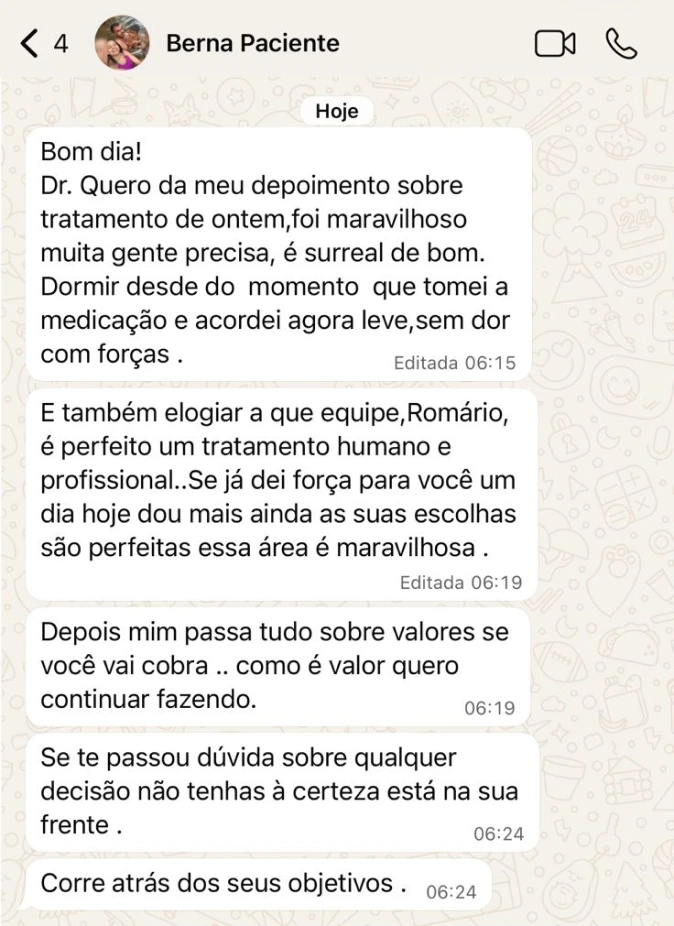Start a video call with Berna Paciente
Viewport: 674px width, 926px height.
click(x=555, y=44)
